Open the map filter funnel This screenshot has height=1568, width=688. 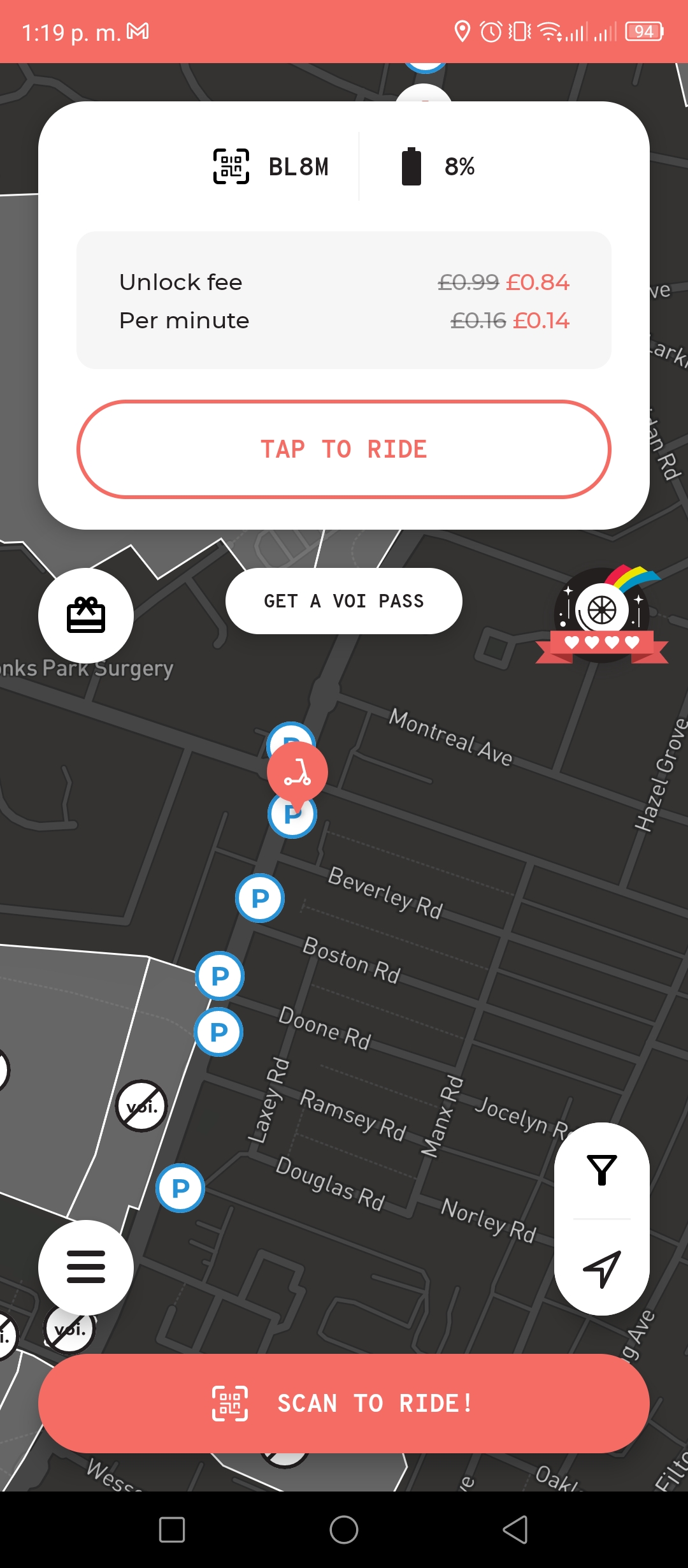(602, 1170)
